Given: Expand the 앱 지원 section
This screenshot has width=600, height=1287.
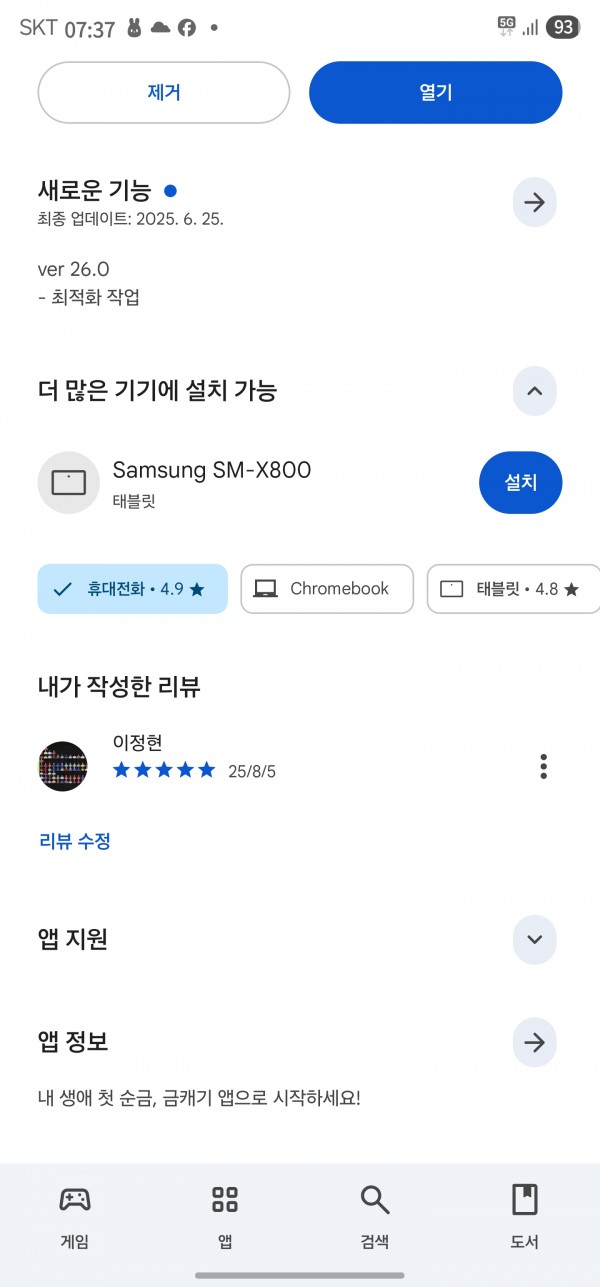Looking at the screenshot, I should click(x=534, y=940).
